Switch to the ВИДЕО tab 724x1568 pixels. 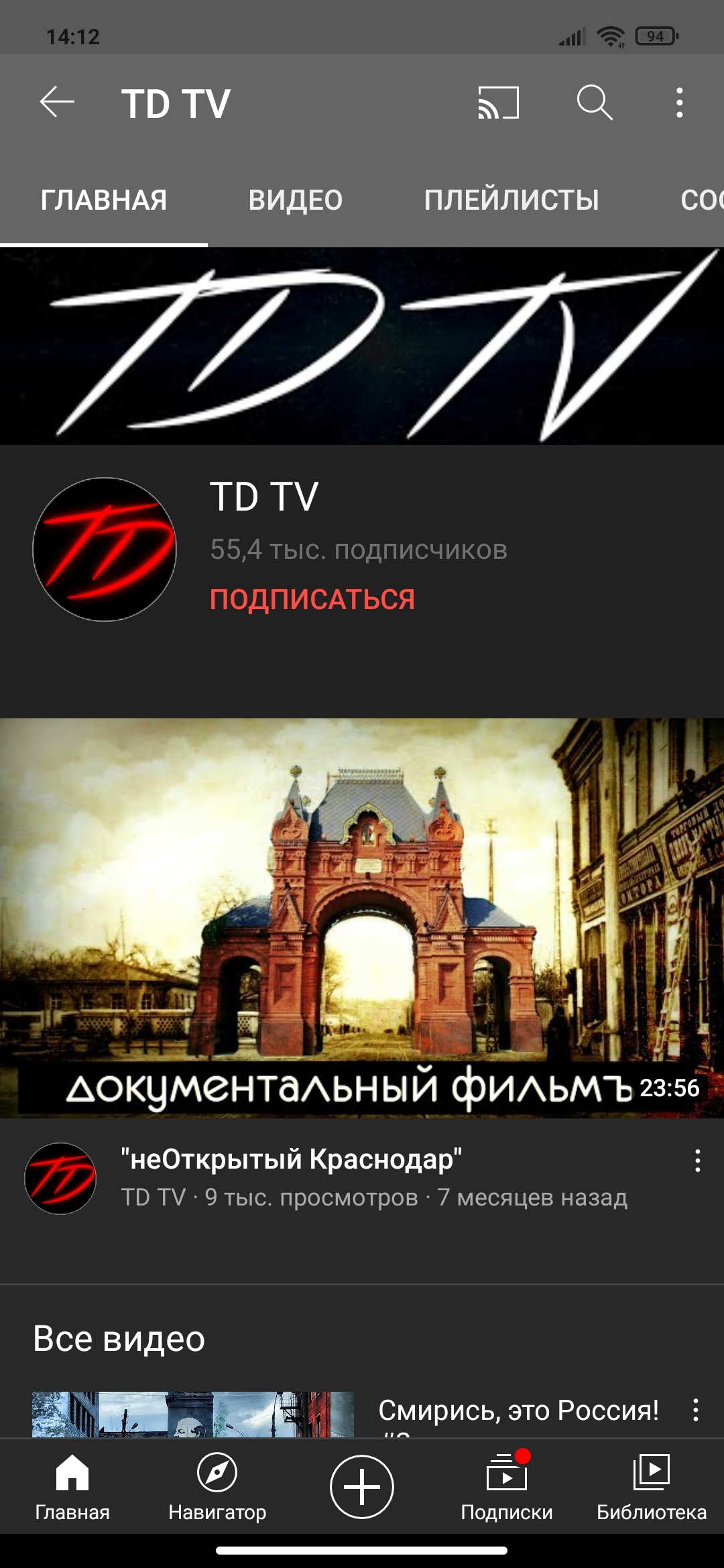pyautogui.click(x=295, y=200)
